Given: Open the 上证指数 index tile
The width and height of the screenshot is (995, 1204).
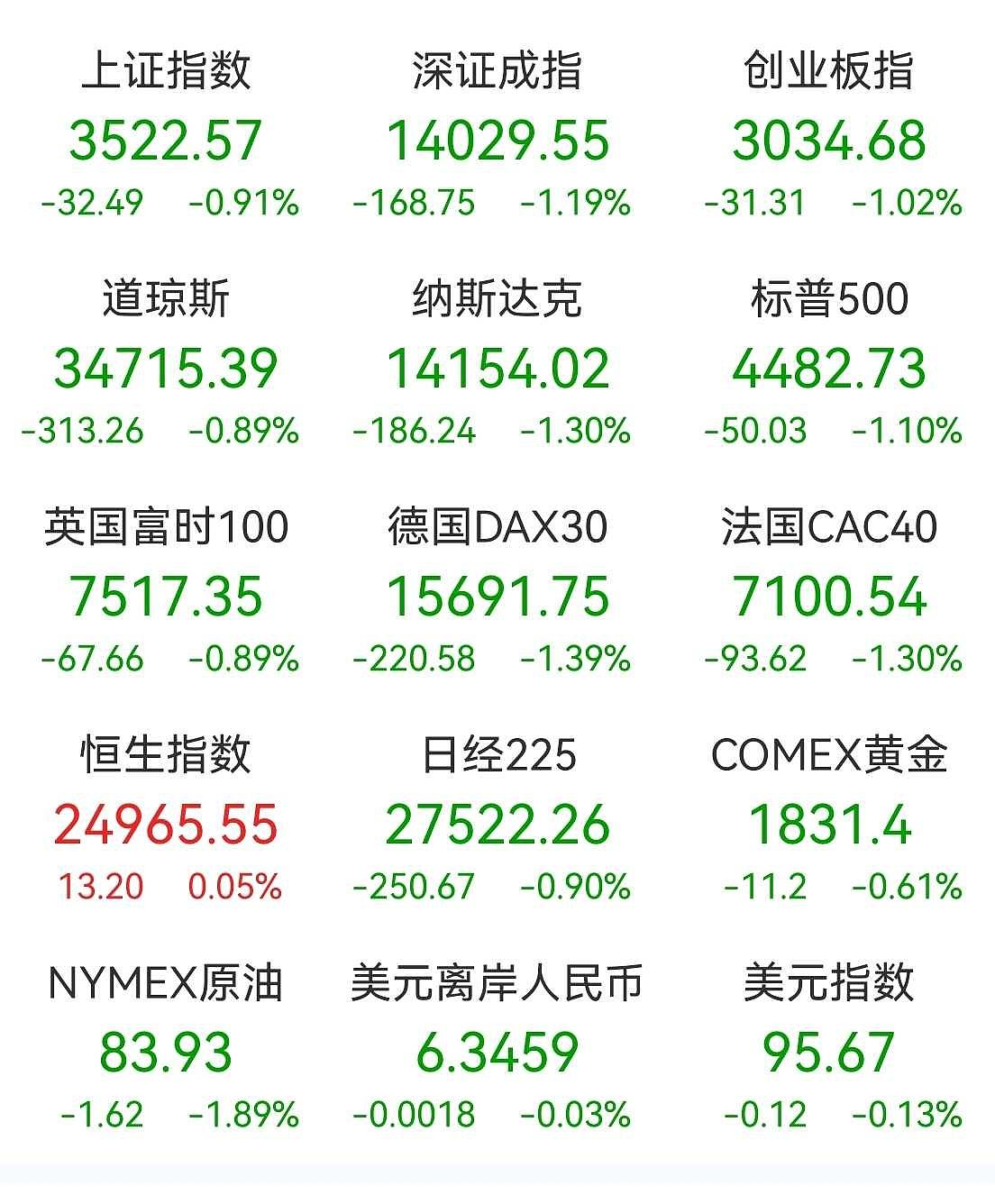Looking at the screenshot, I should pyautogui.click(x=166, y=140).
